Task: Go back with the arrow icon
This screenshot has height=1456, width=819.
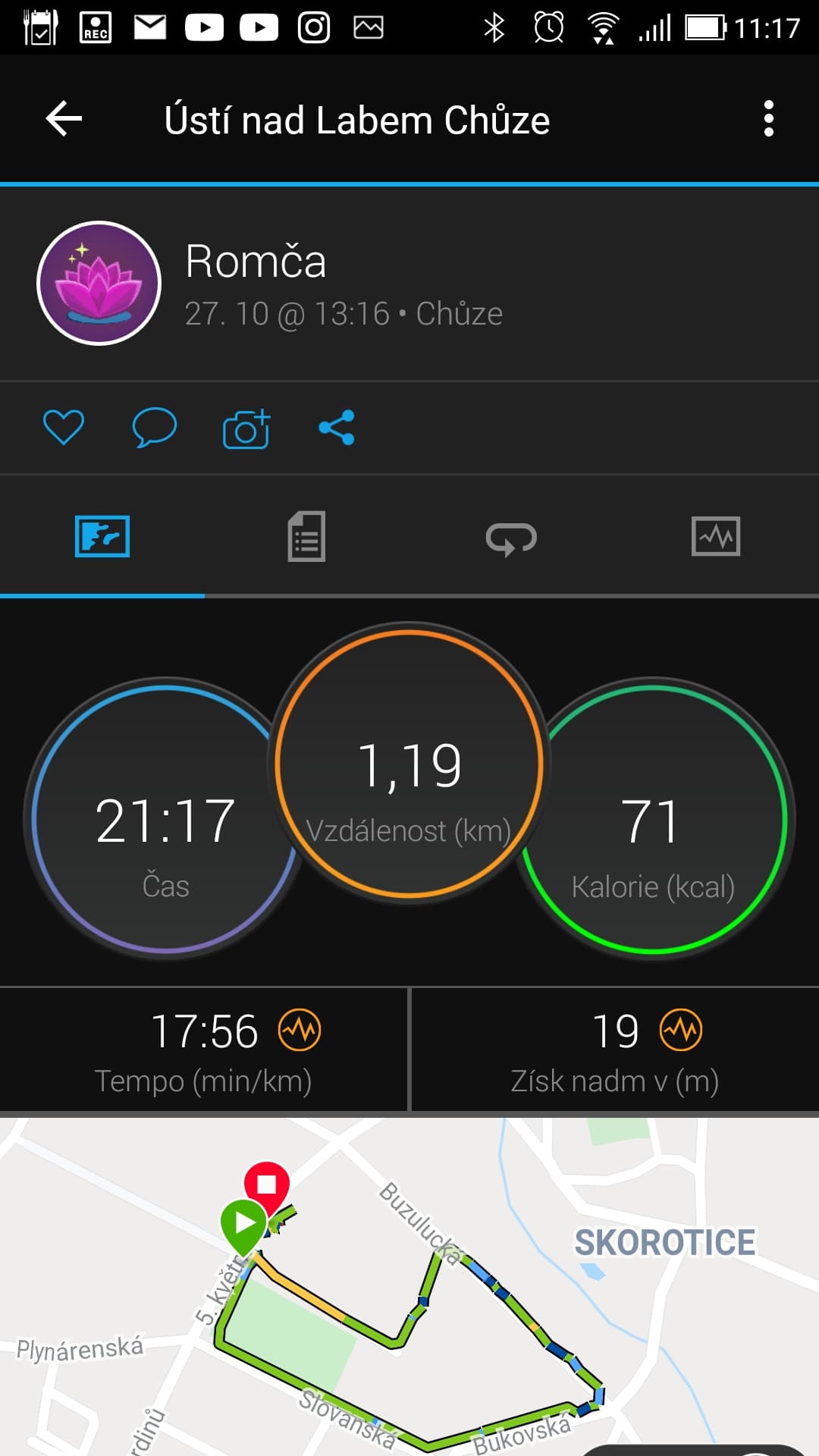Action: point(64,119)
